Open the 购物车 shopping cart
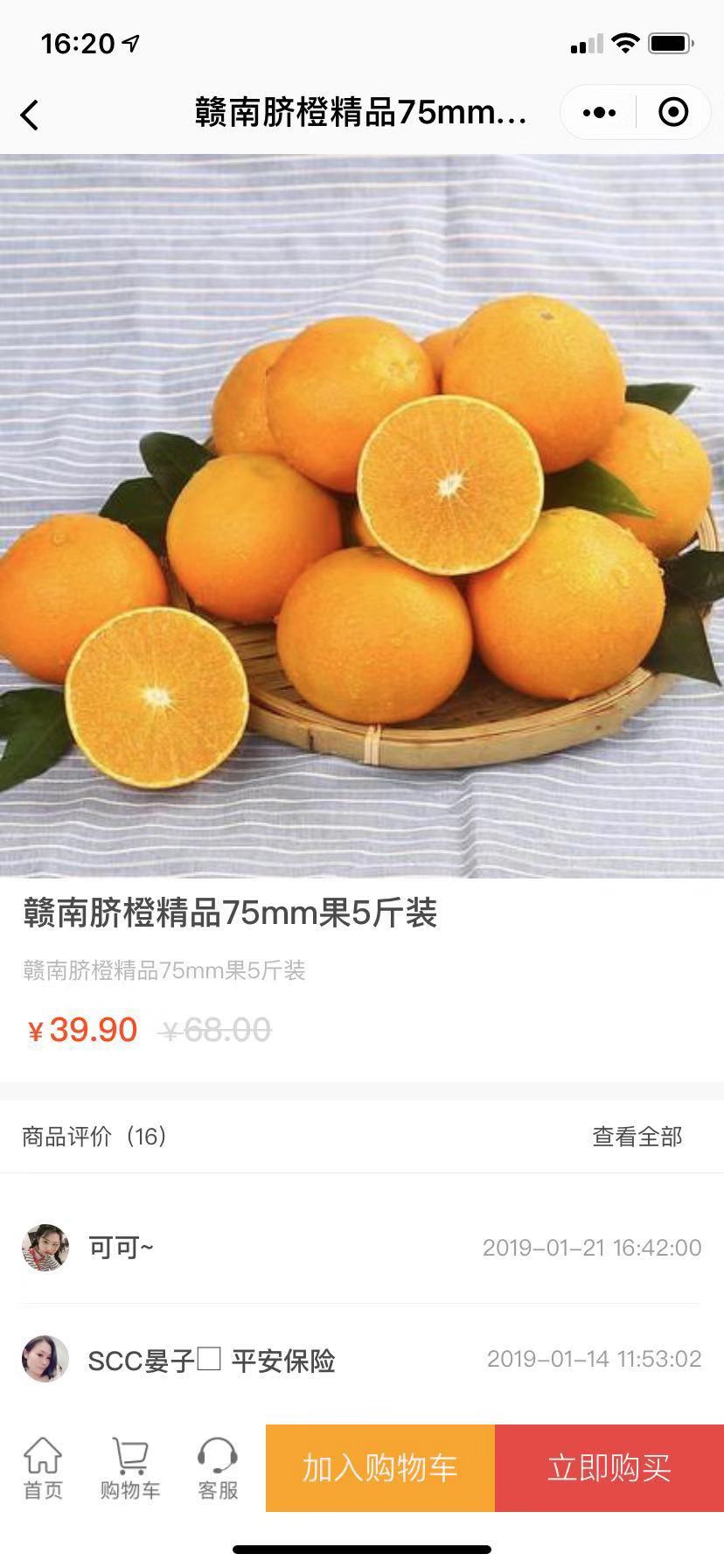Viewport: 724px width, 1568px height. (130, 1468)
